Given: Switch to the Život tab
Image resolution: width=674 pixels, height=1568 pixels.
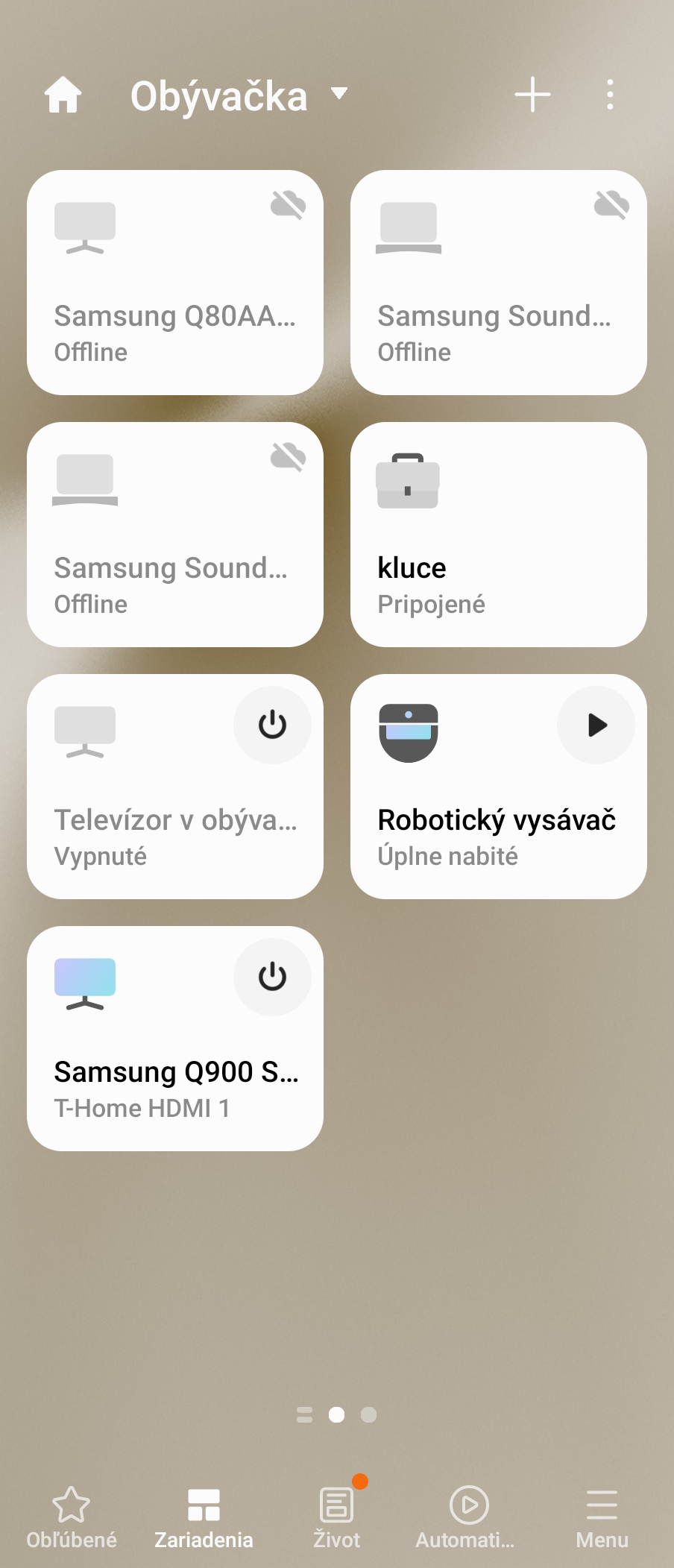Looking at the screenshot, I should [336, 1517].
